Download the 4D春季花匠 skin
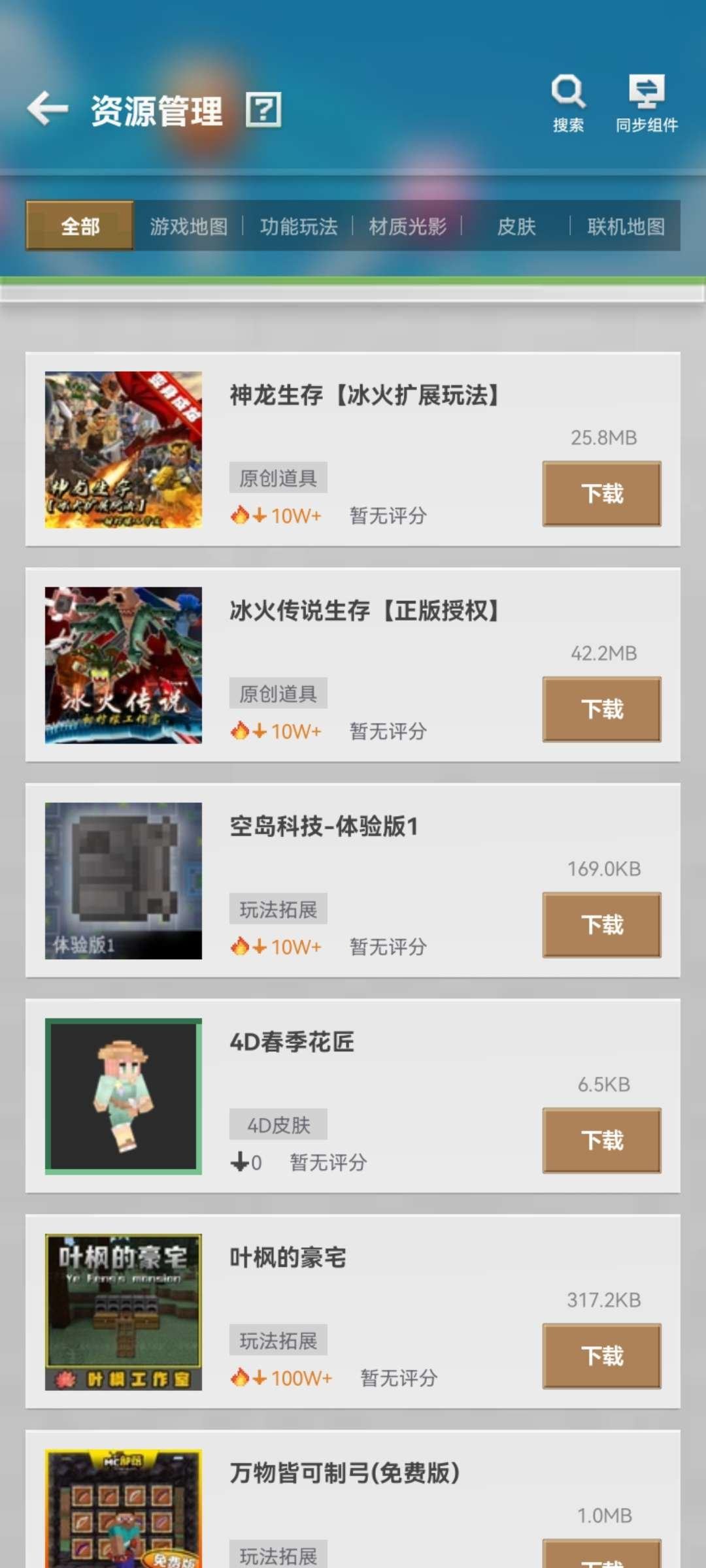Screen dimensions: 706x1568 pyautogui.click(x=602, y=1141)
